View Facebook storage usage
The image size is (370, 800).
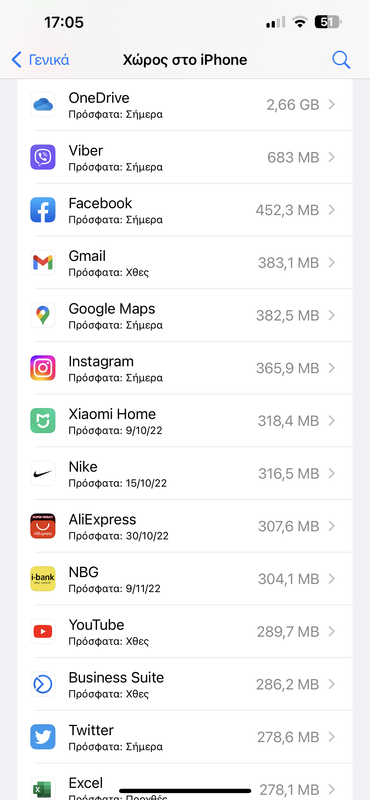click(x=185, y=210)
